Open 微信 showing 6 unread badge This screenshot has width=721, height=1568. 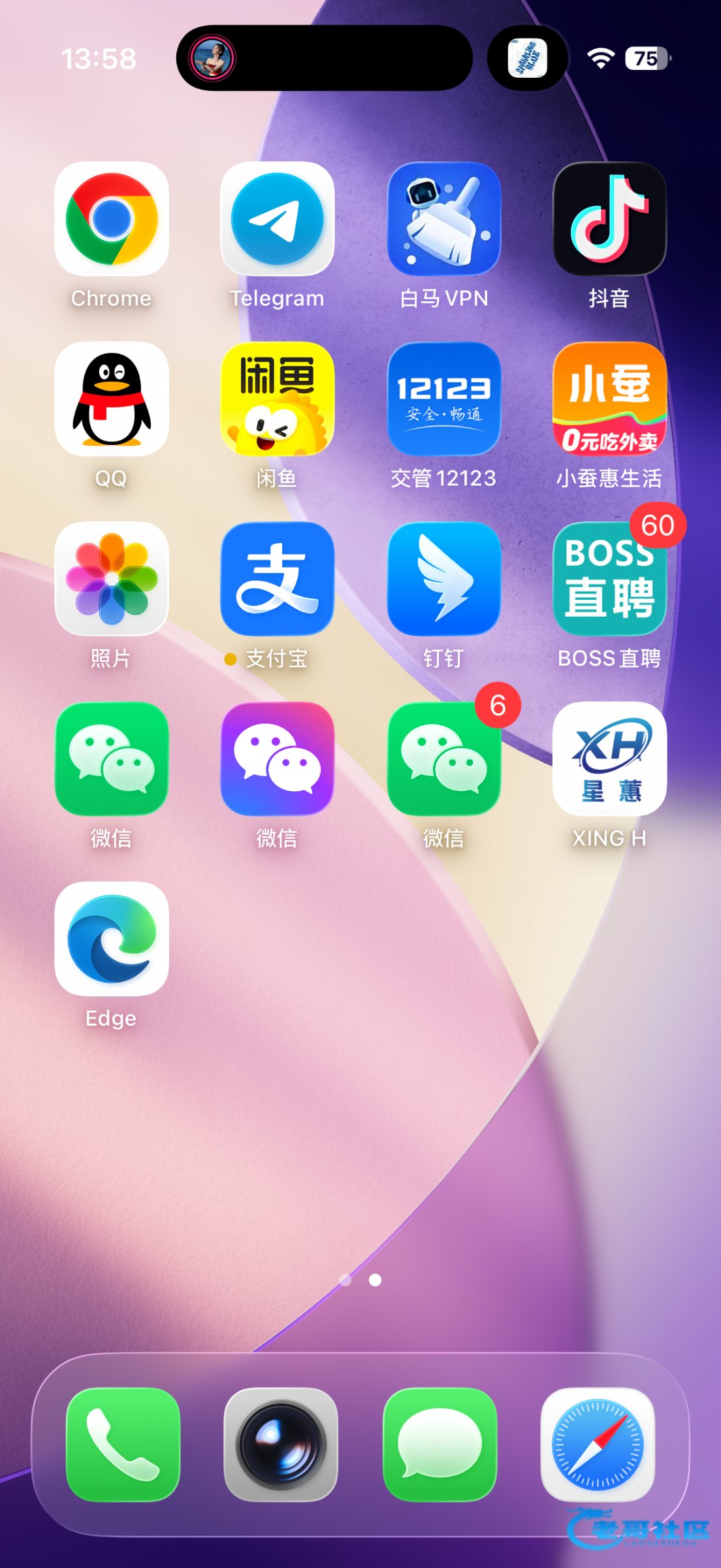[x=444, y=759]
